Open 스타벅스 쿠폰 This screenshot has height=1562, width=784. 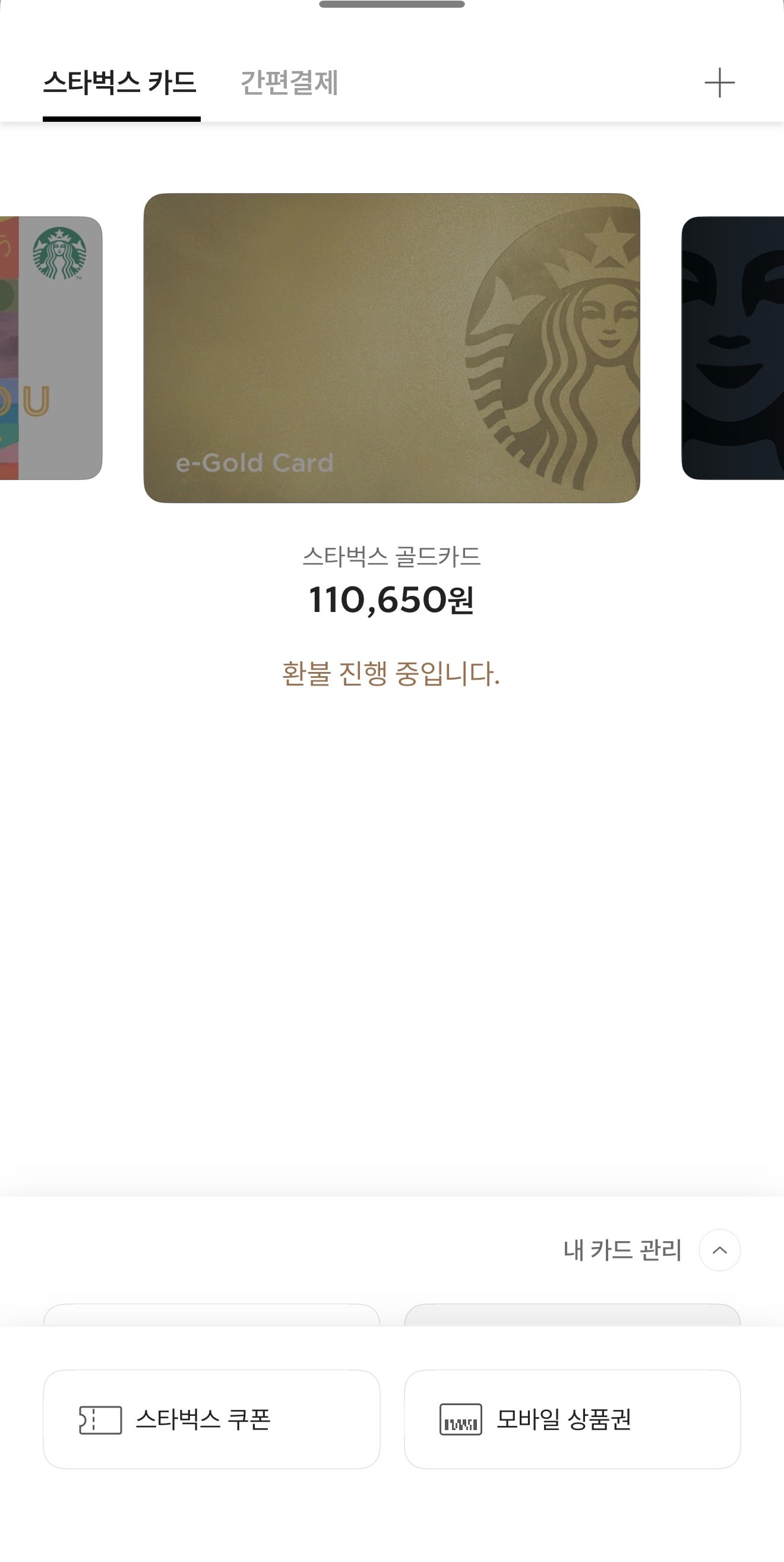coord(211,1419)
